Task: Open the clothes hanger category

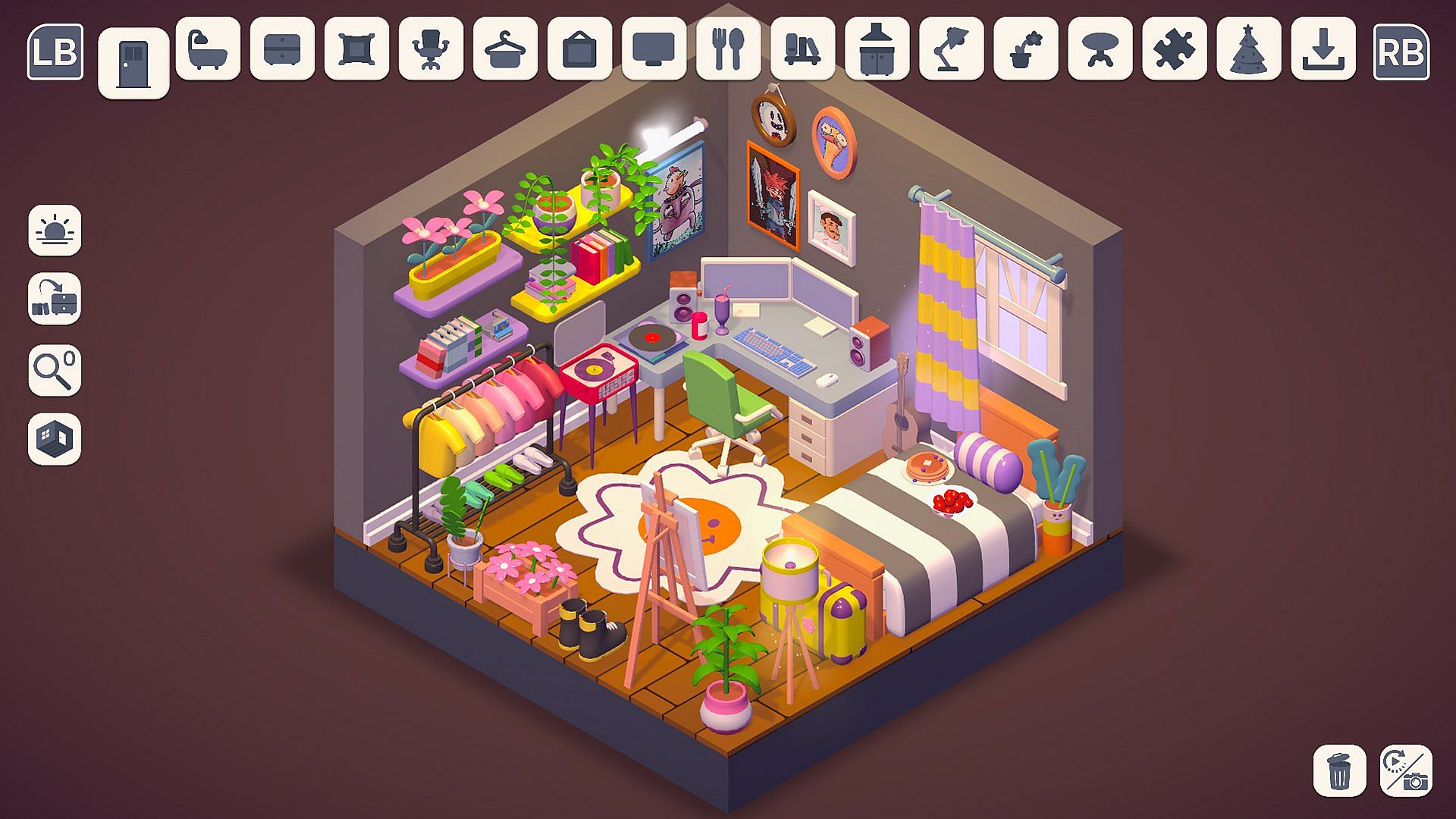Action: [505, 49]
